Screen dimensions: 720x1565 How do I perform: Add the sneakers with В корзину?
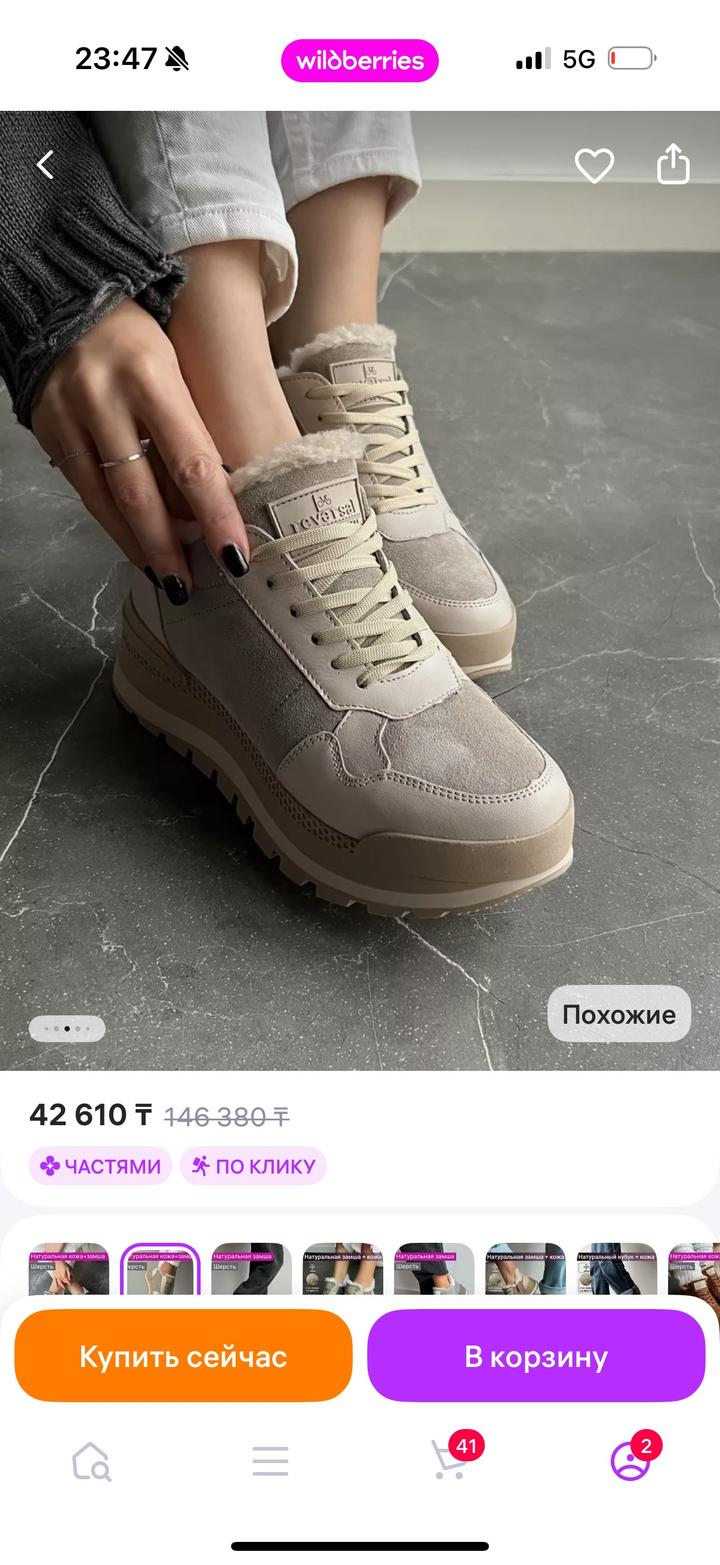536,1357
